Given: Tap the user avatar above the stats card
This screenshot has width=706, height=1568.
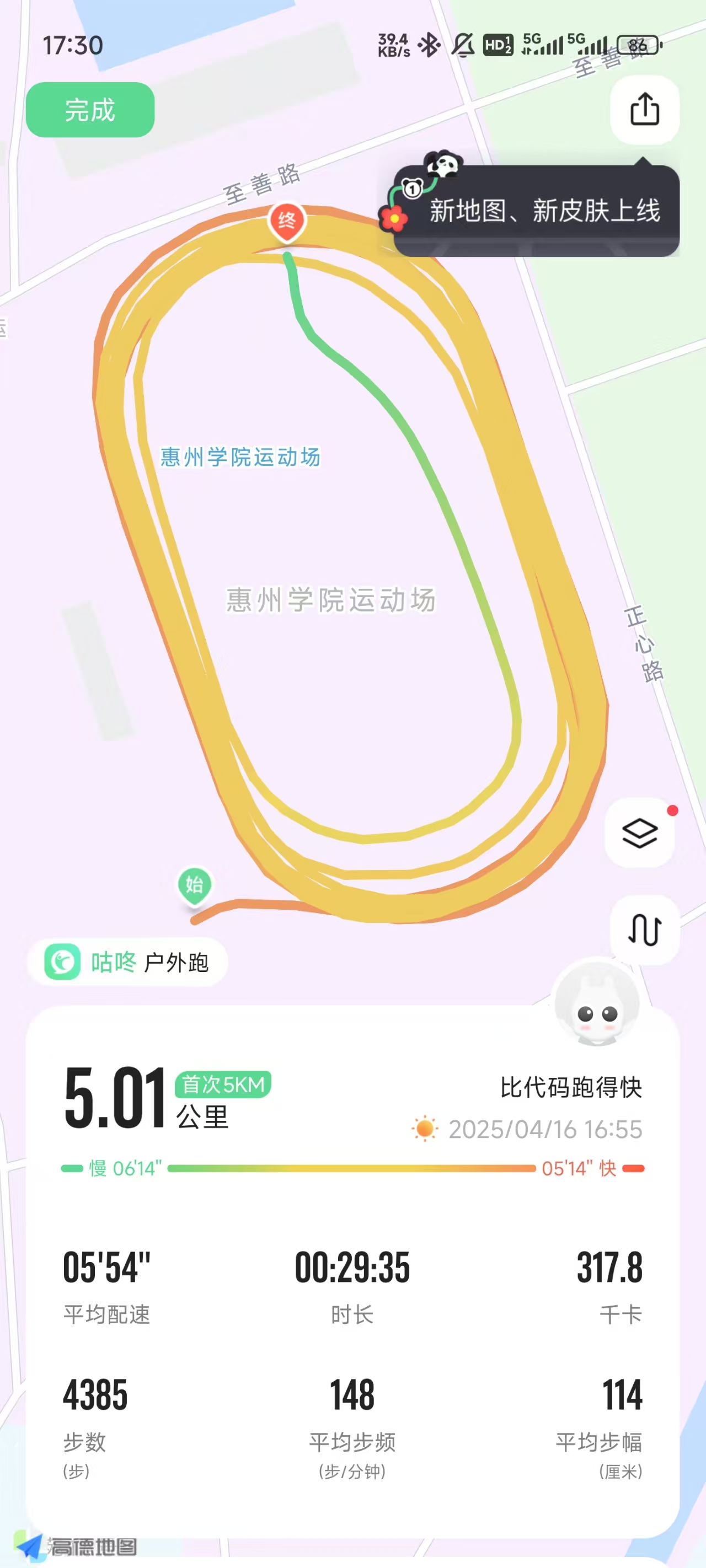Looking at the screenshot, I should coord(596,1003).
